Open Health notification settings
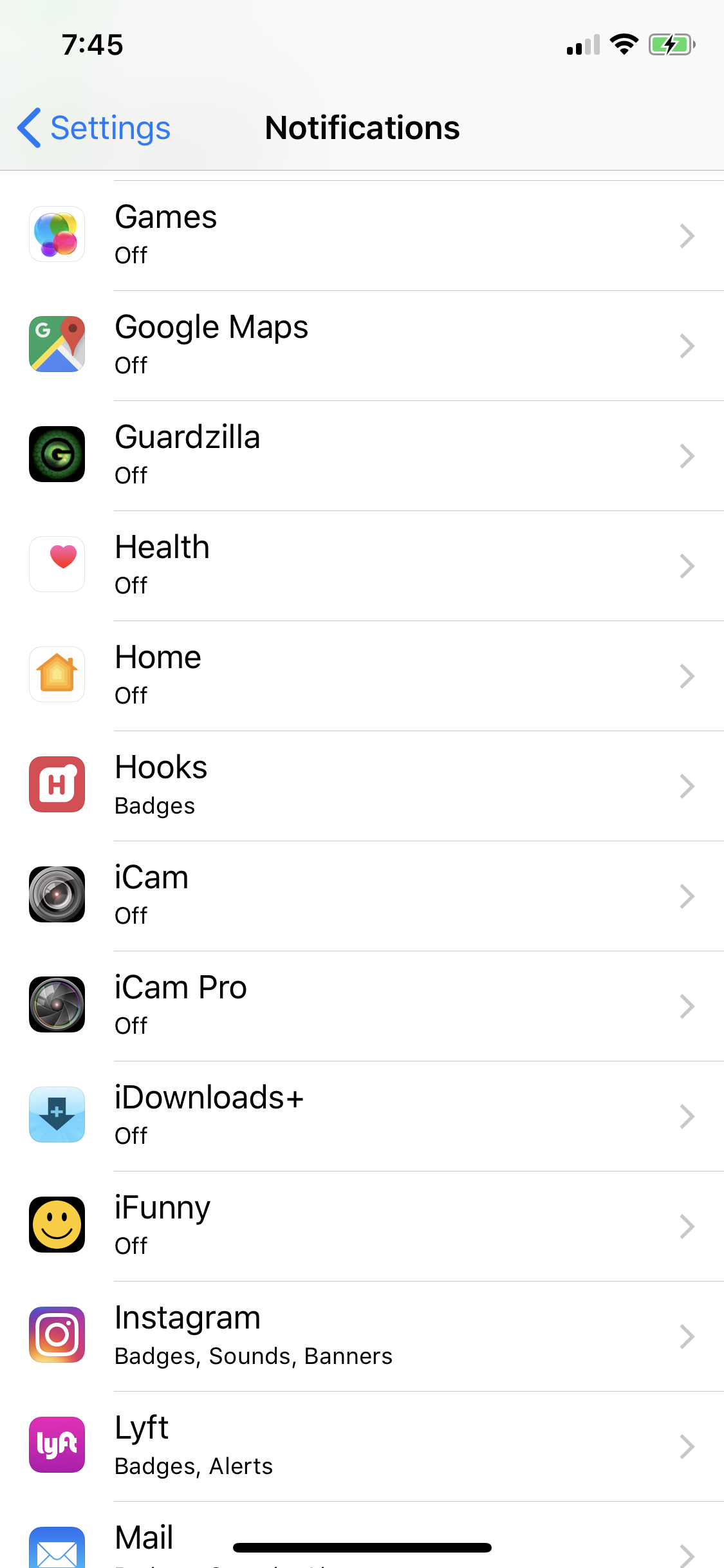Viewport: 724px width, 1568px height. (x=362, y=566)
